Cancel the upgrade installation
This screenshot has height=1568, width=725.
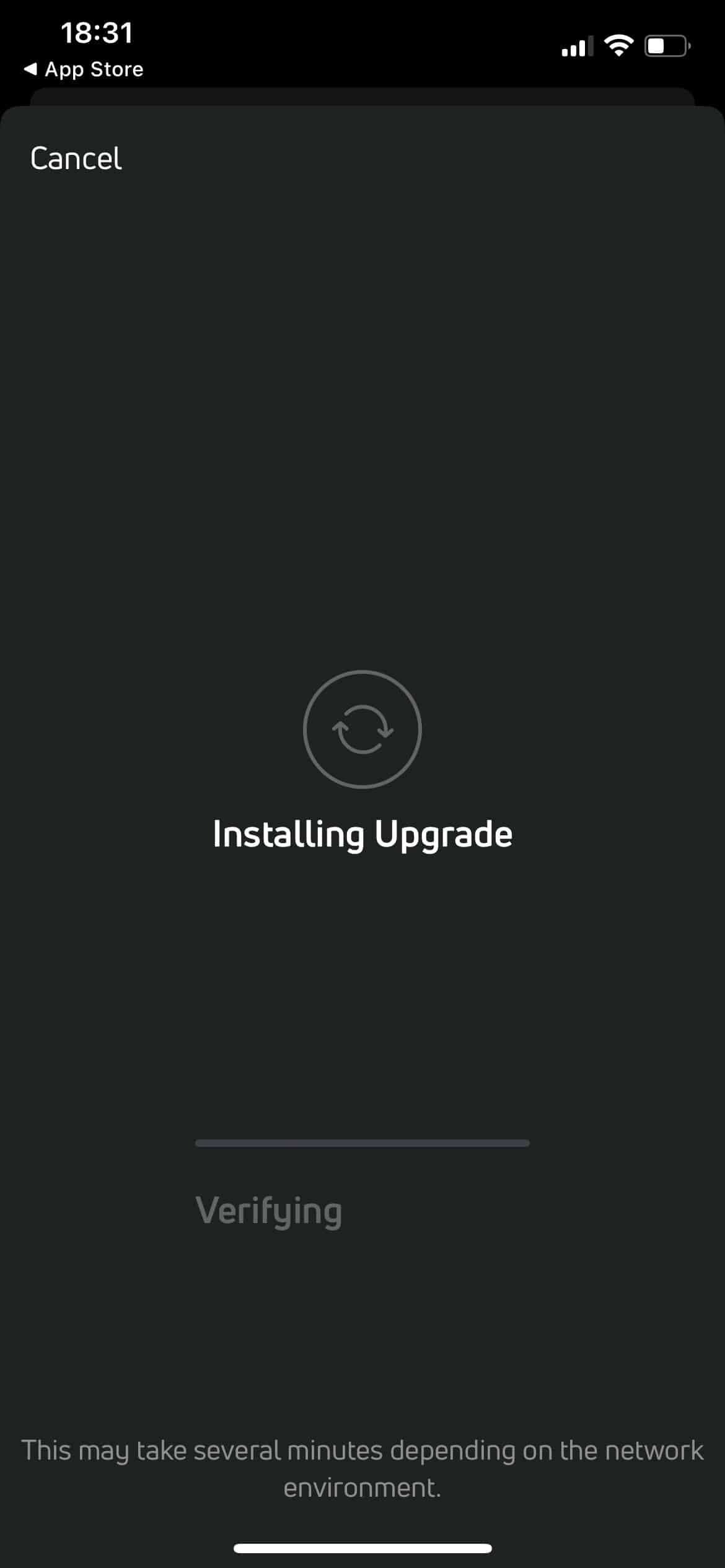tap(76, 159)
